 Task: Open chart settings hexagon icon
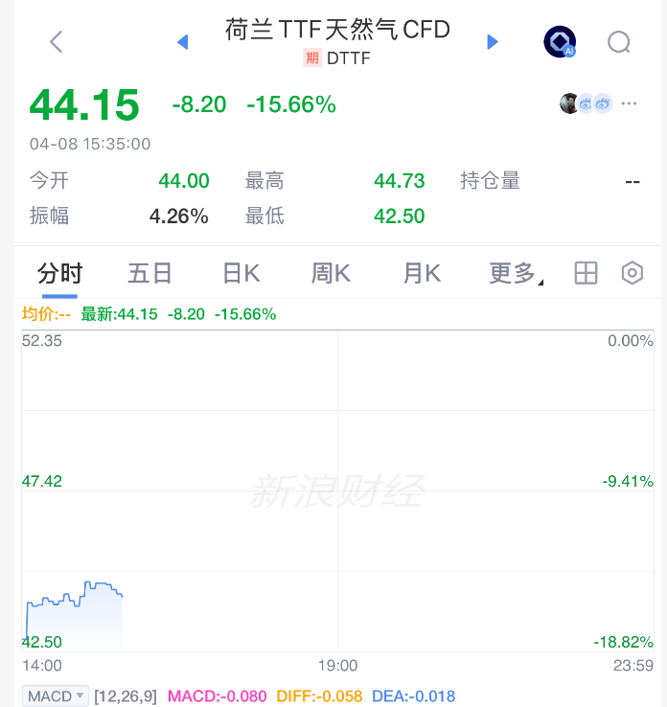(x=632, y=273)
